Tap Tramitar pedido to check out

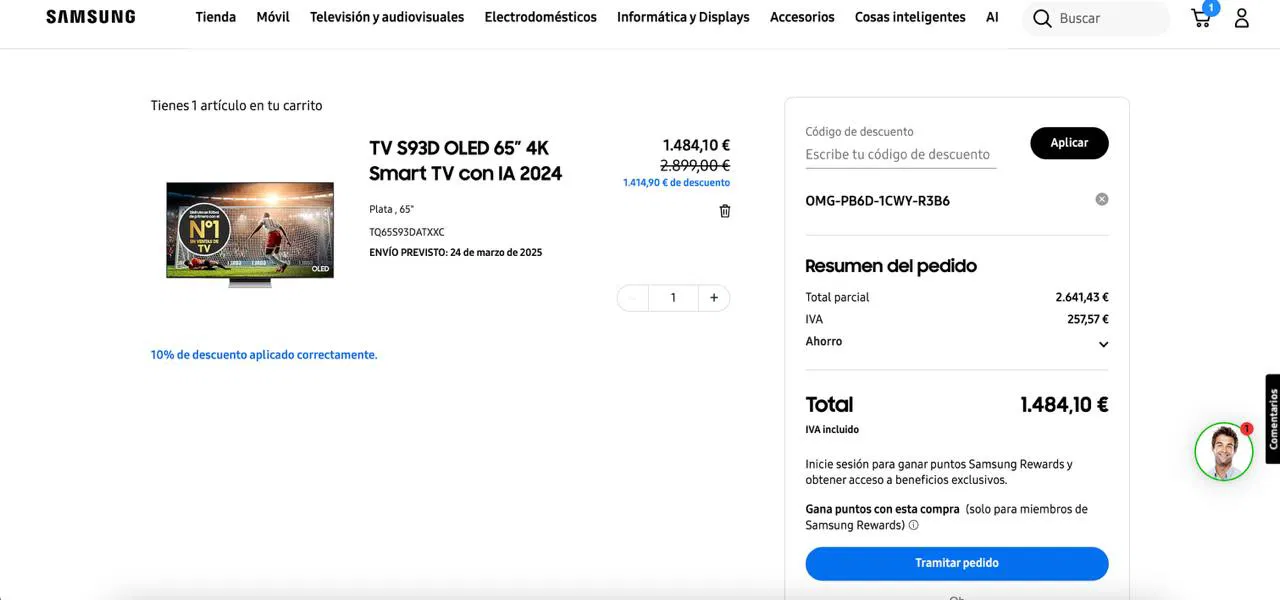click(x=957, y=563)
